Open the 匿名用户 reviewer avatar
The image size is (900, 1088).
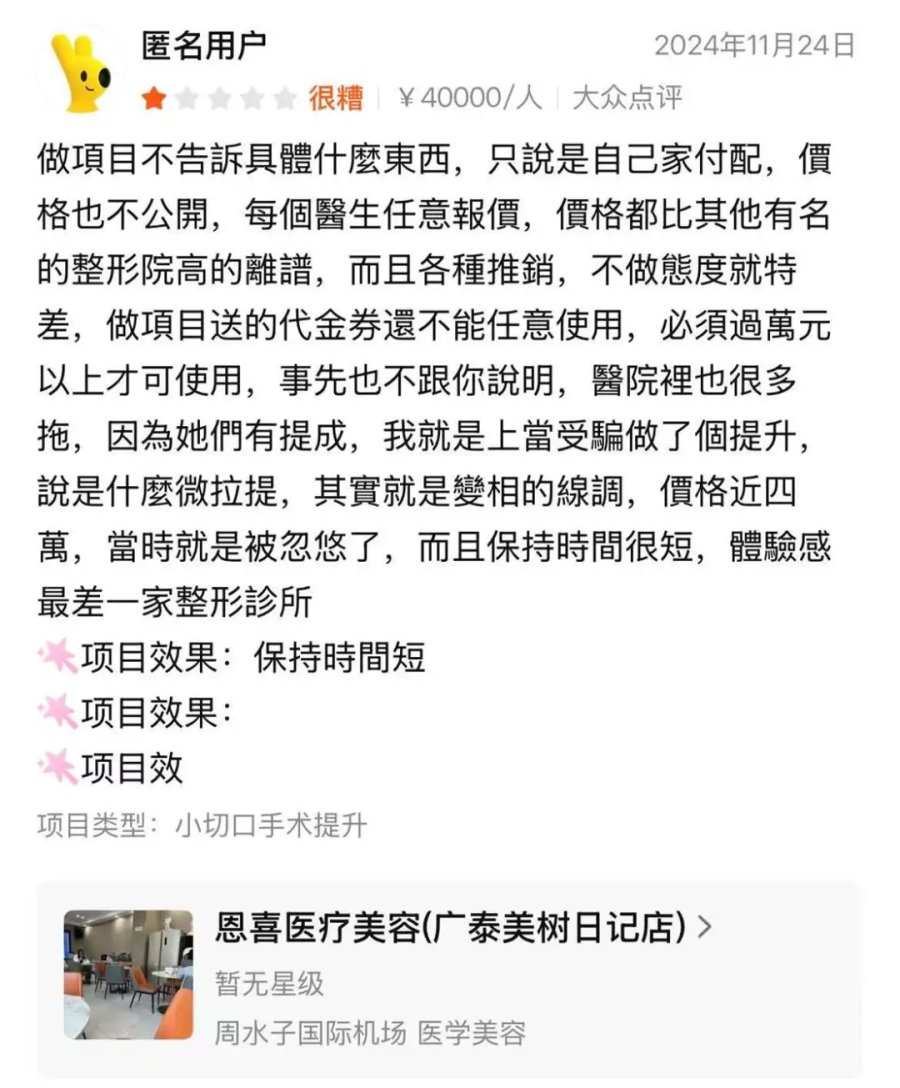point(81,71)
